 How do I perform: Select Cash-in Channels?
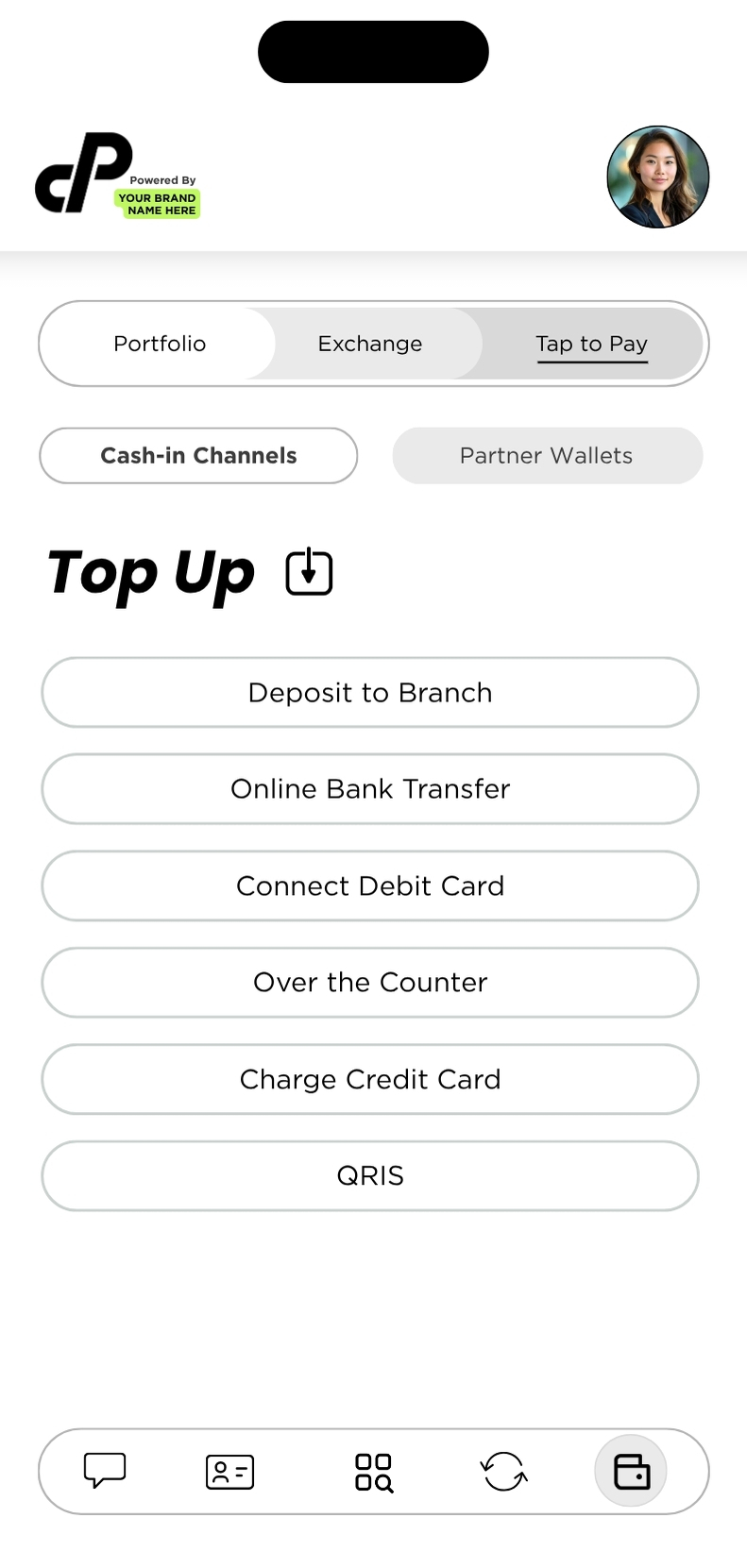[198, 456]
